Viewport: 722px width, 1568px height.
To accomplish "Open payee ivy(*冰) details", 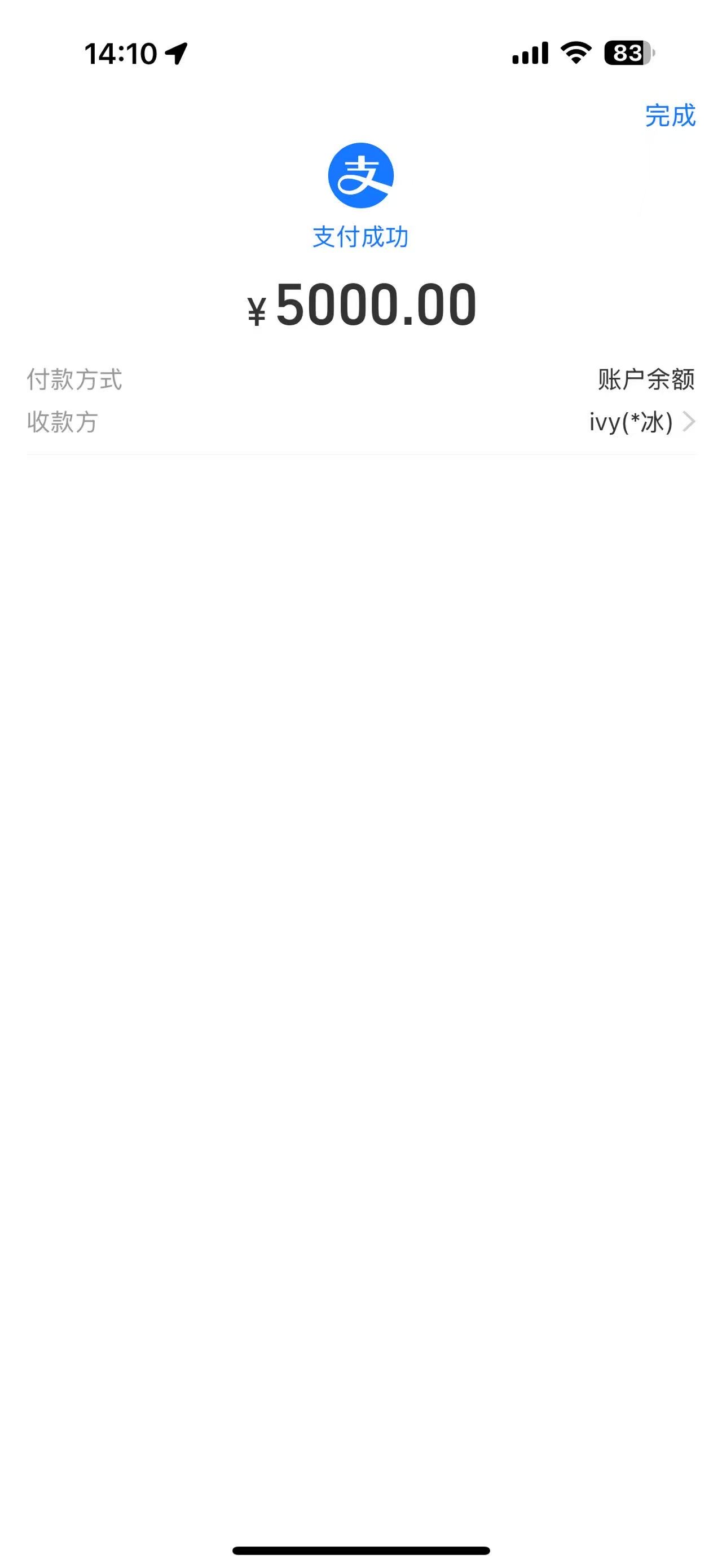I will pyautogui.click(x=640, y=422).
